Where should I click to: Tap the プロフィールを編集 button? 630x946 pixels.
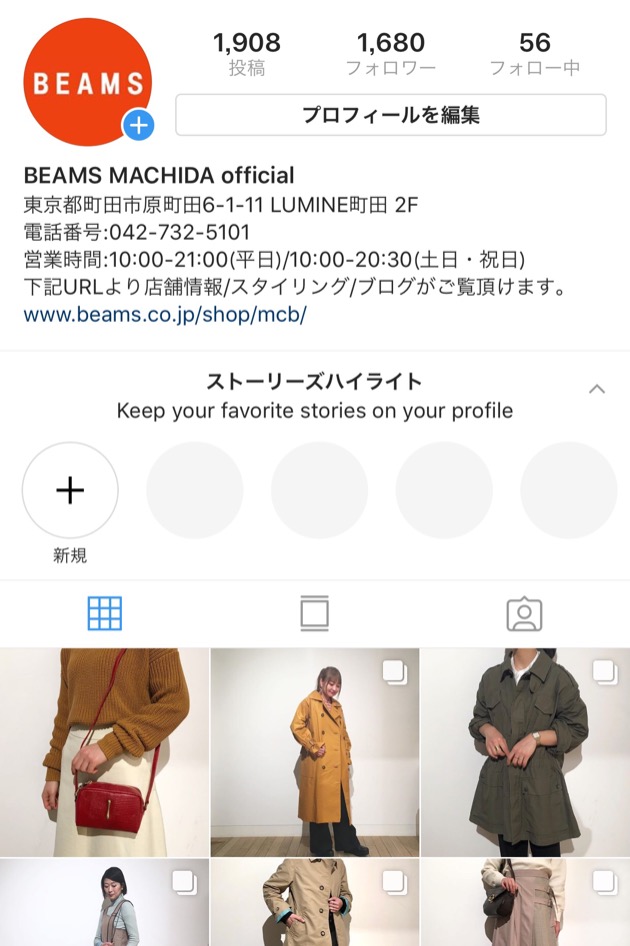pyautogui.click(x=391, y=115)
